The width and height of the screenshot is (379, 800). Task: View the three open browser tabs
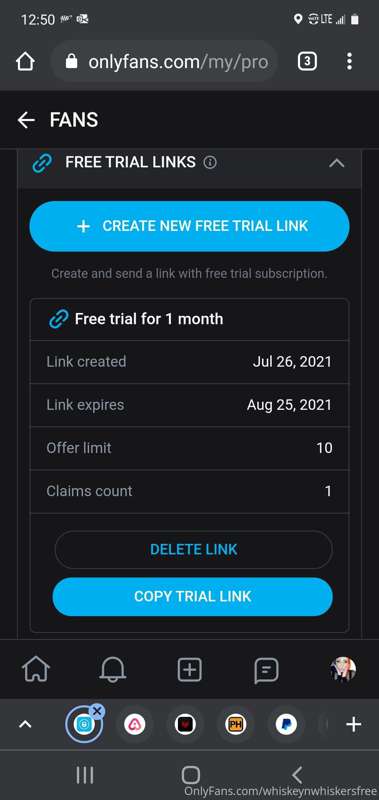307,62
